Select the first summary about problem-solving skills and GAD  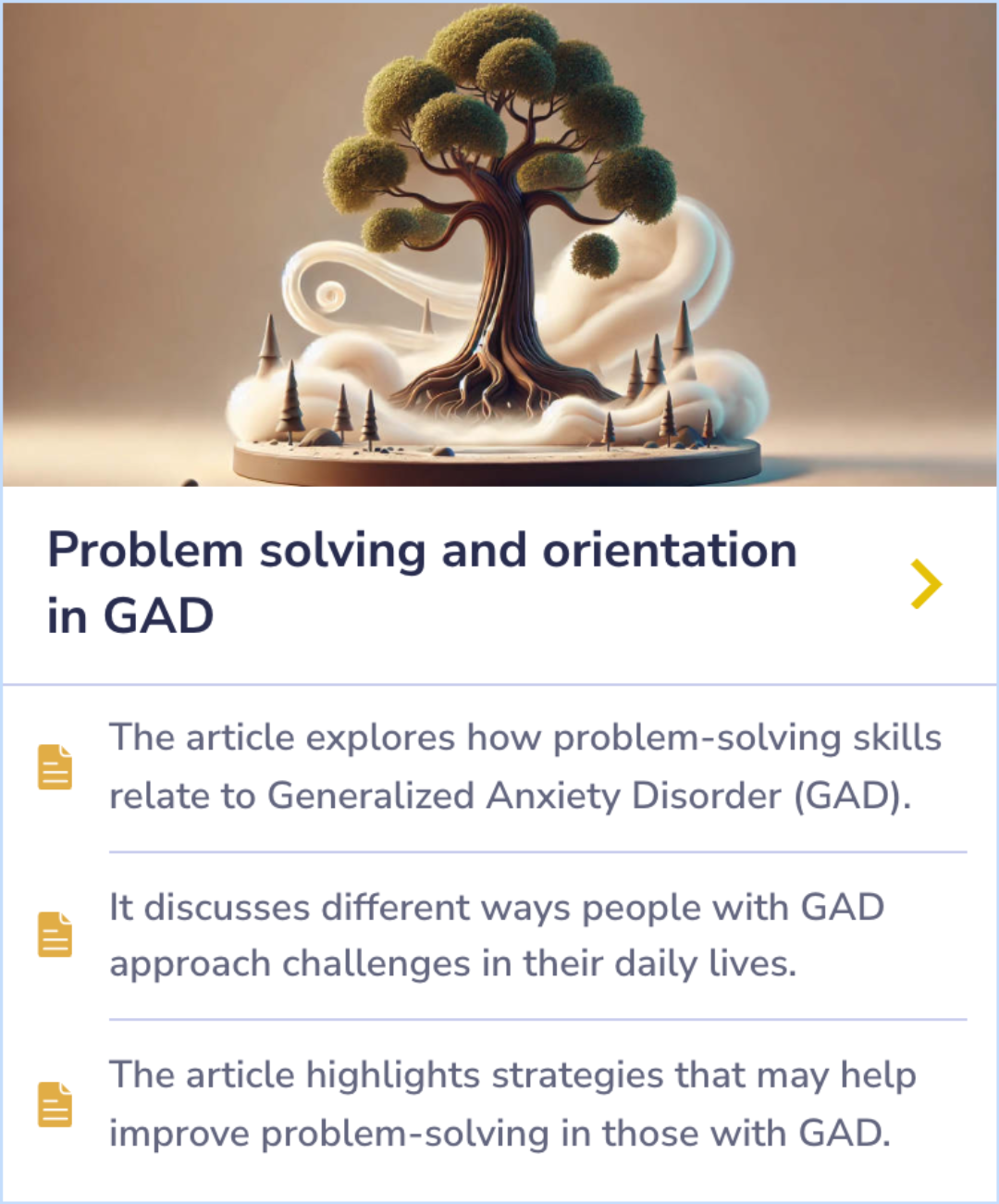pyautogui.click(x=525, y=765)
